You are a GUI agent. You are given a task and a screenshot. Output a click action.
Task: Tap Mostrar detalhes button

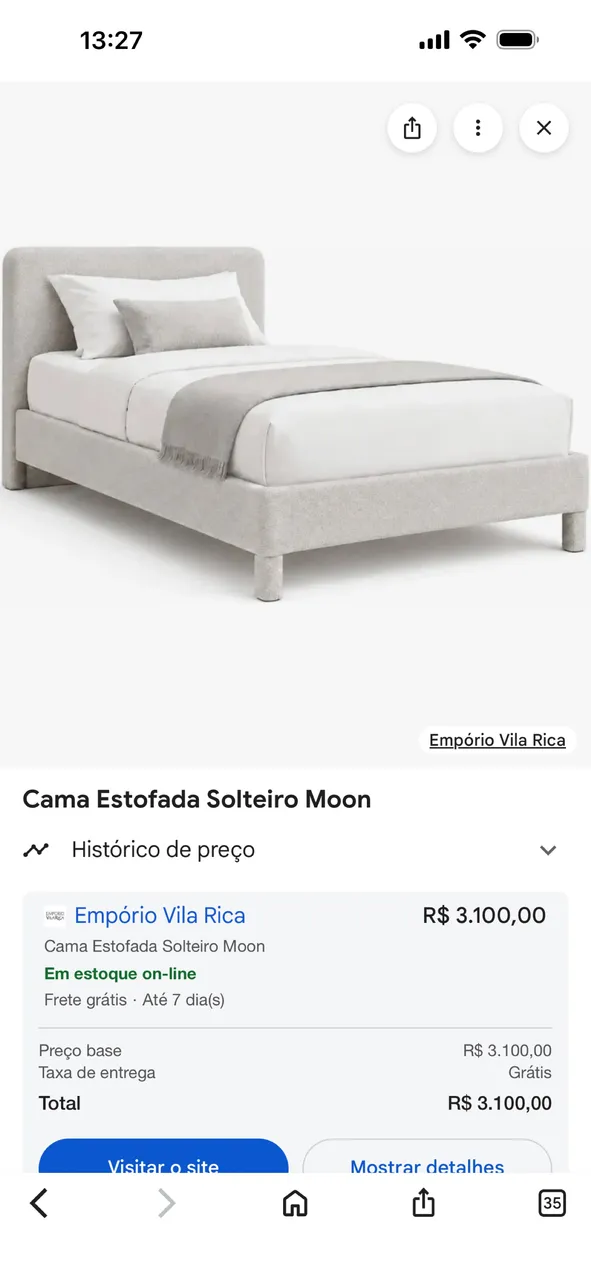pyautogui.click(x=427, y=1160)
